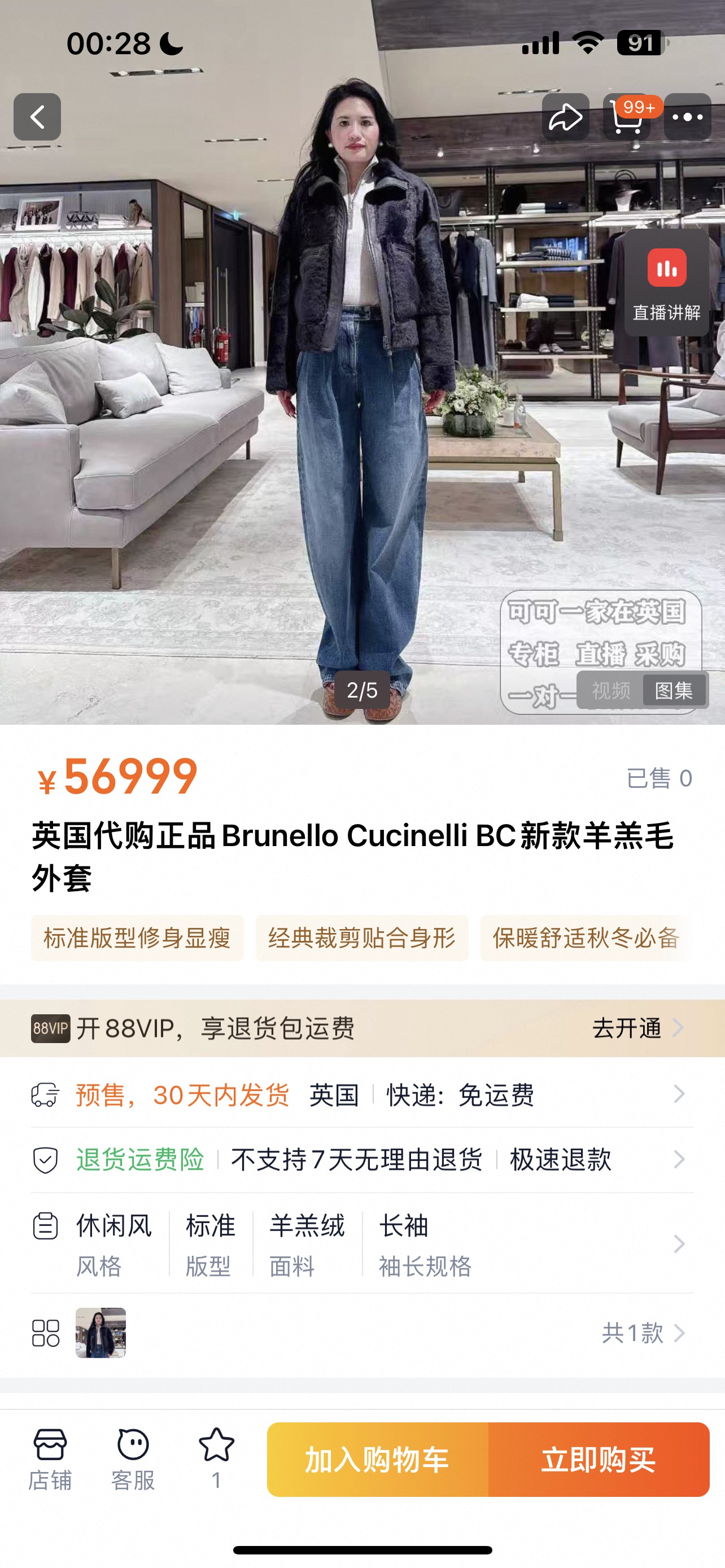Tap 立即购买 to buy now
This screenshot has width=725, height=1568.
[x=599, y=1460]
